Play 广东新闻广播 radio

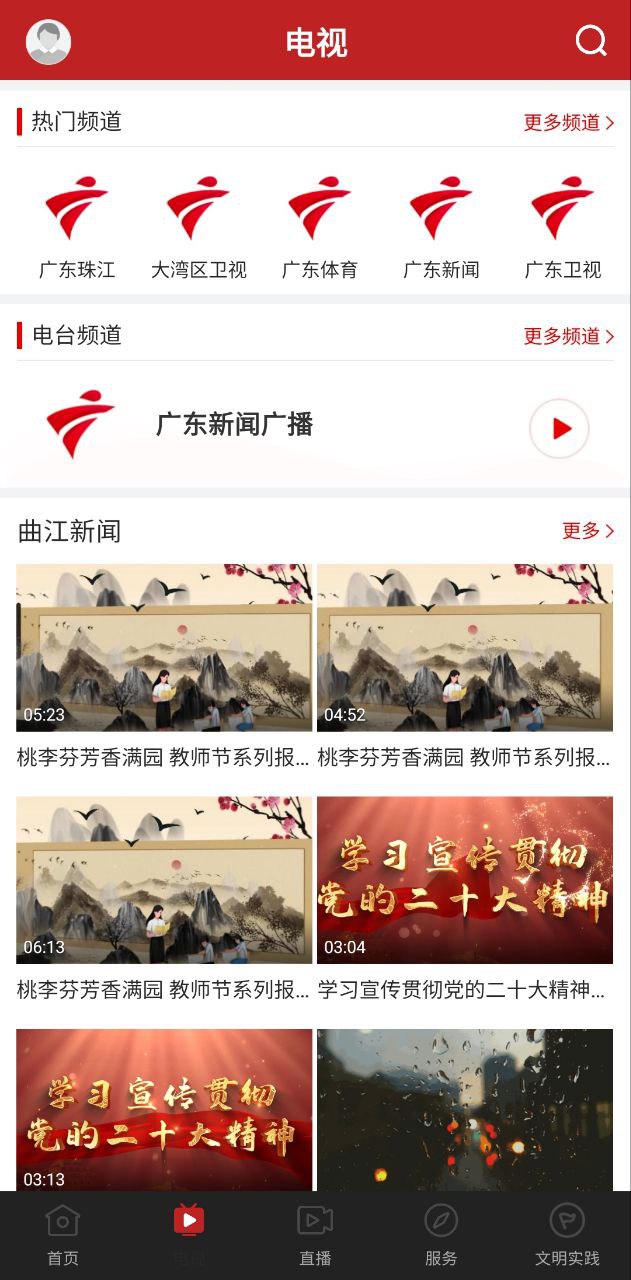559,428
